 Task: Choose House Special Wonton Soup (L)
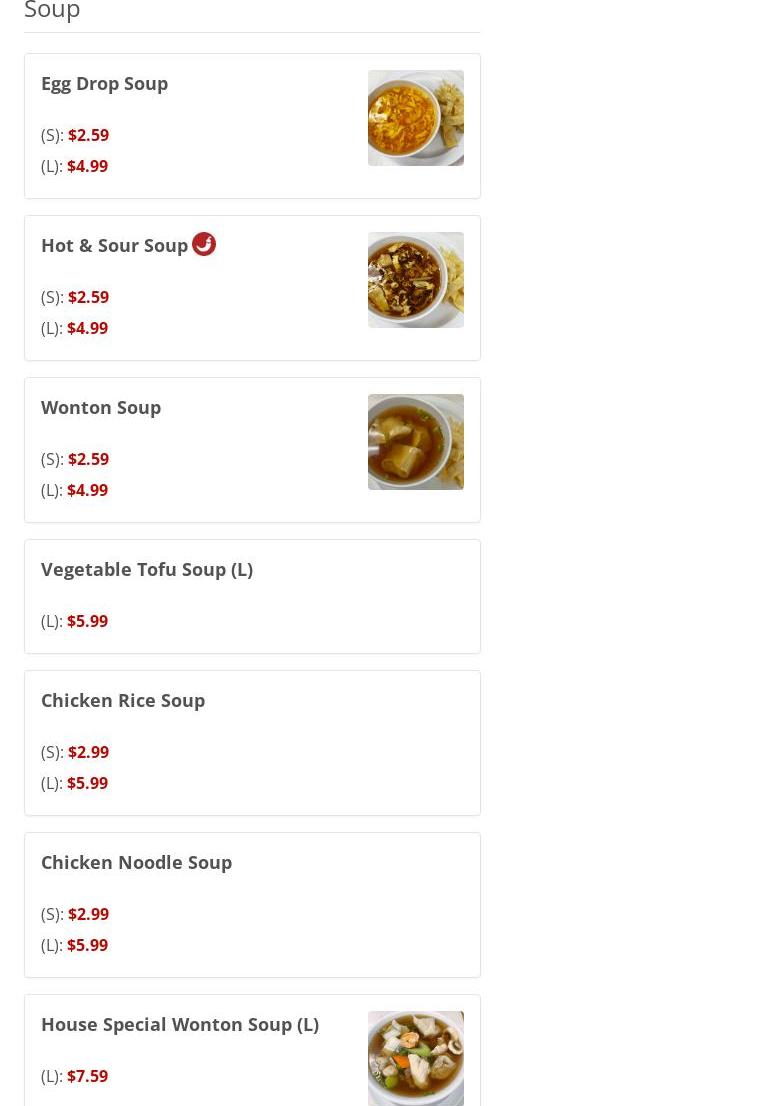[x=180, y=1025]
